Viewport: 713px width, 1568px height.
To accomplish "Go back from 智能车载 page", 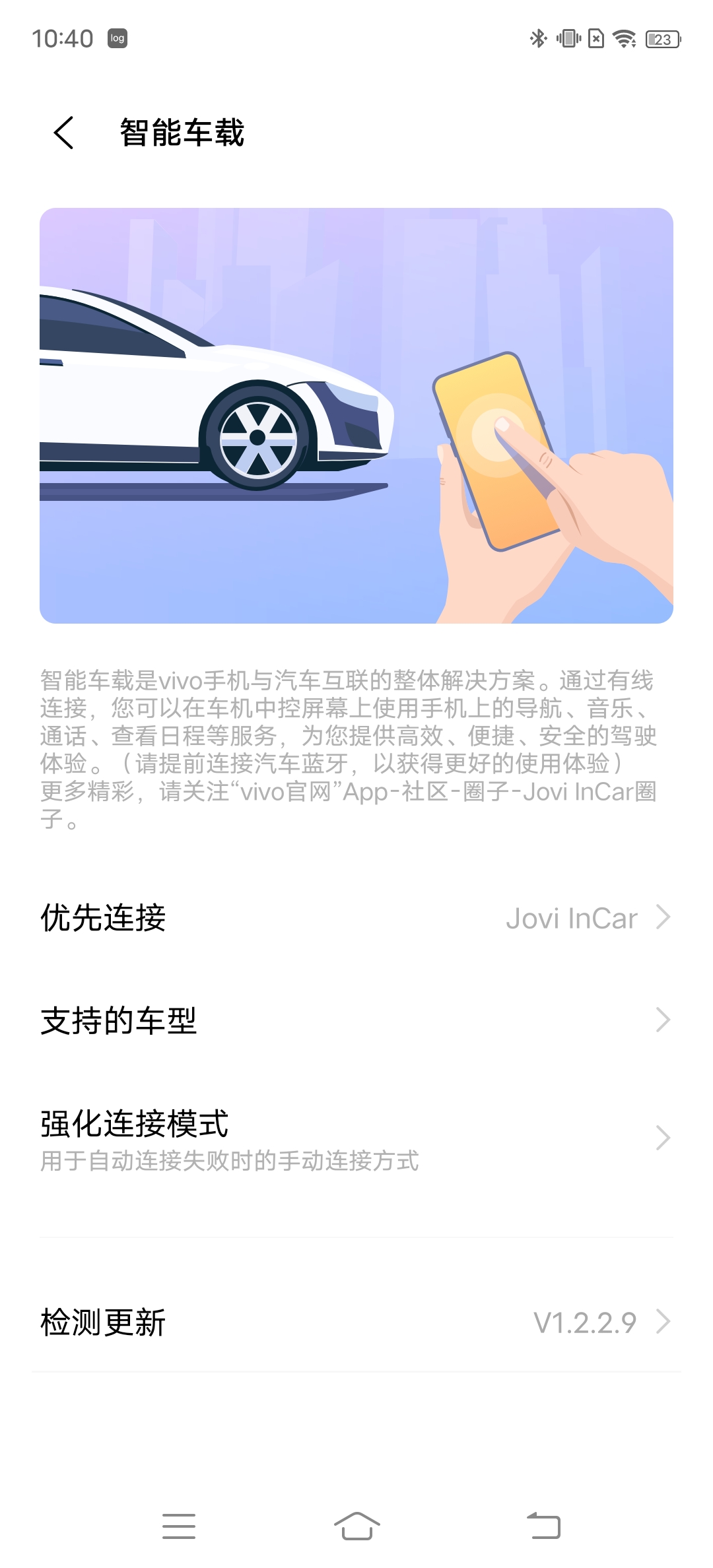I will [x=63, y=133].
